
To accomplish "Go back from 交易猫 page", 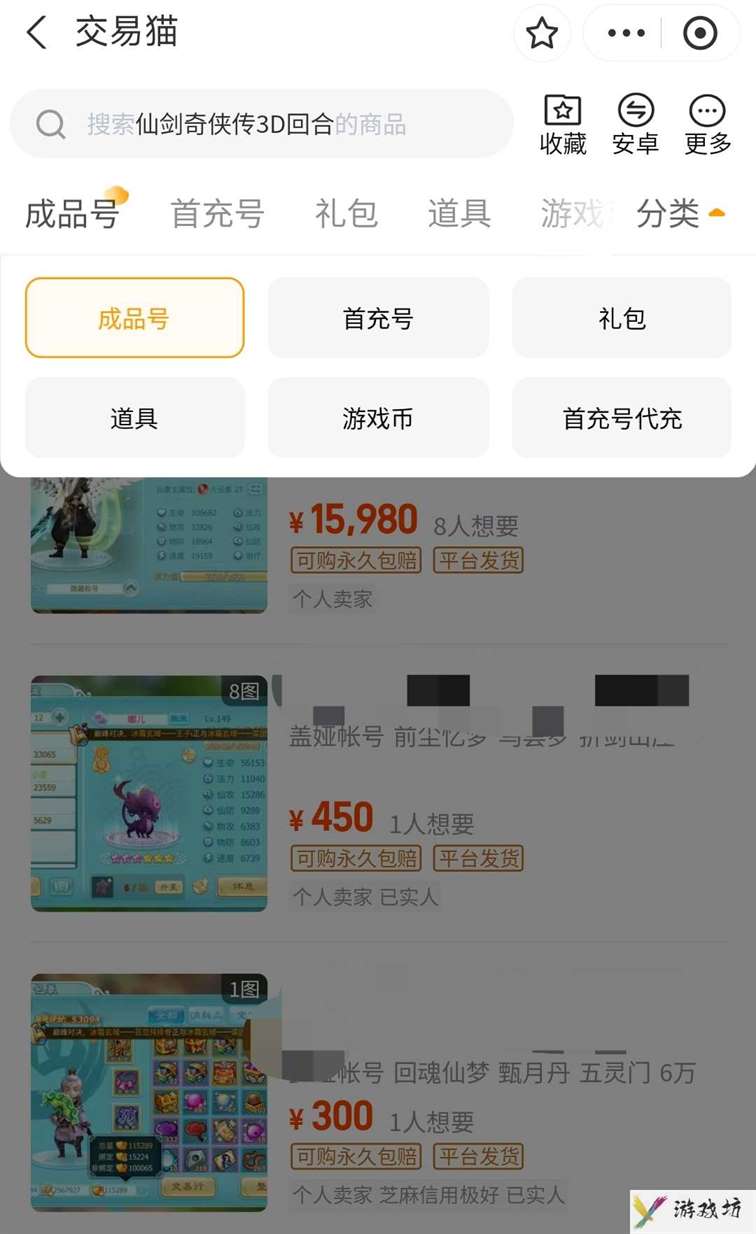I will pos(37,33).
